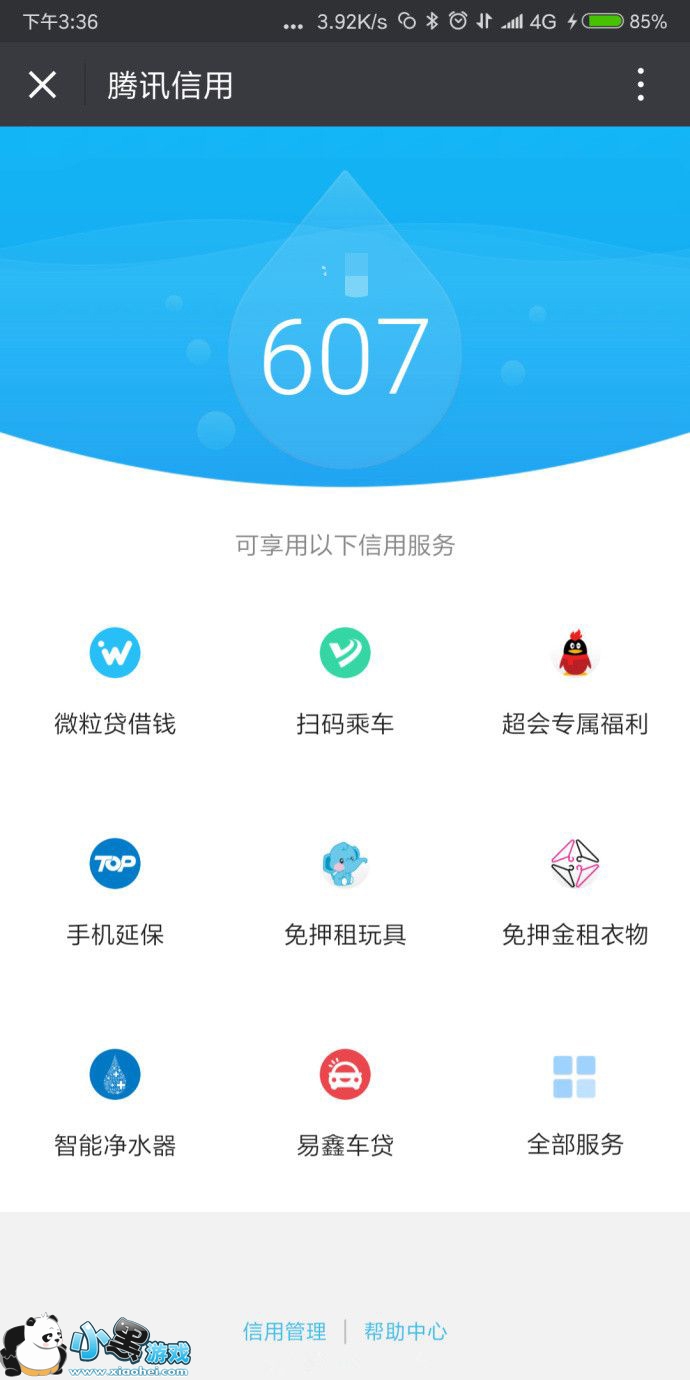
Task: Open 微粒贷借钱 service
Action: pos(115,680)
